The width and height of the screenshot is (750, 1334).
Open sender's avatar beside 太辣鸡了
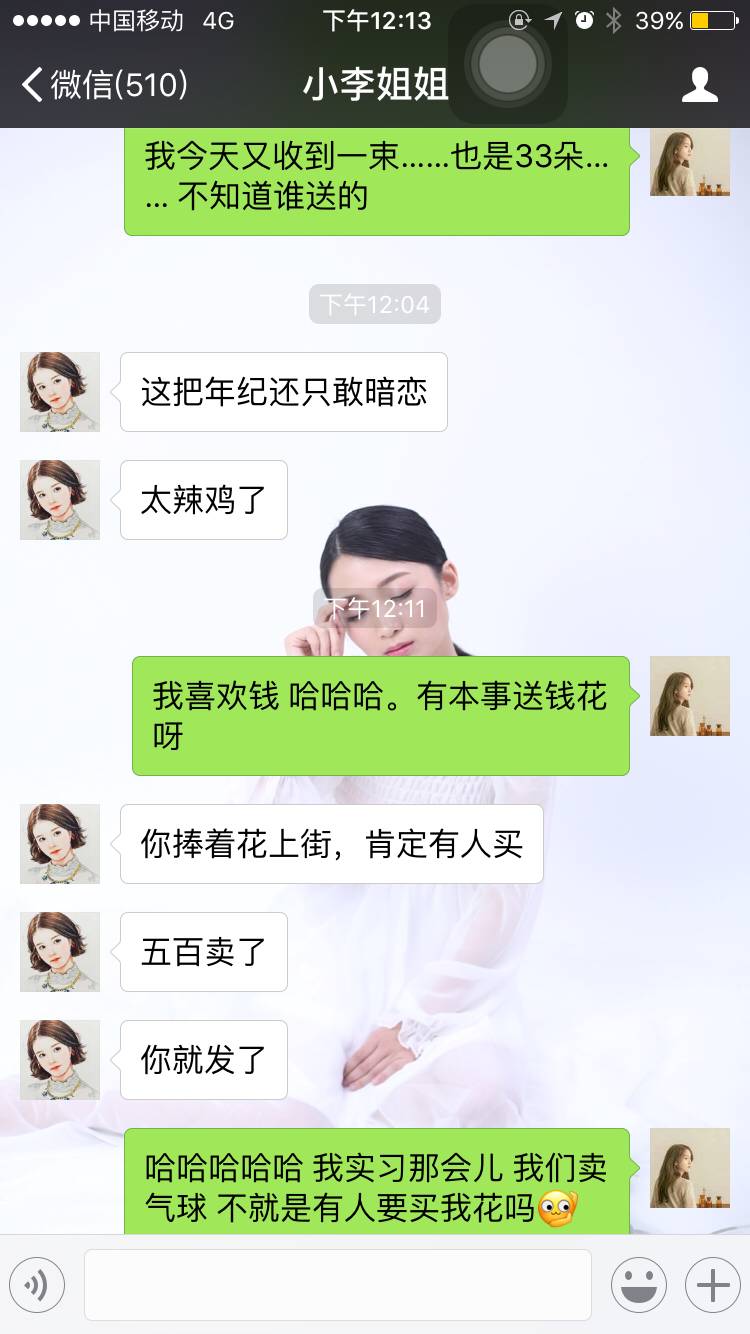coord(60,500)
